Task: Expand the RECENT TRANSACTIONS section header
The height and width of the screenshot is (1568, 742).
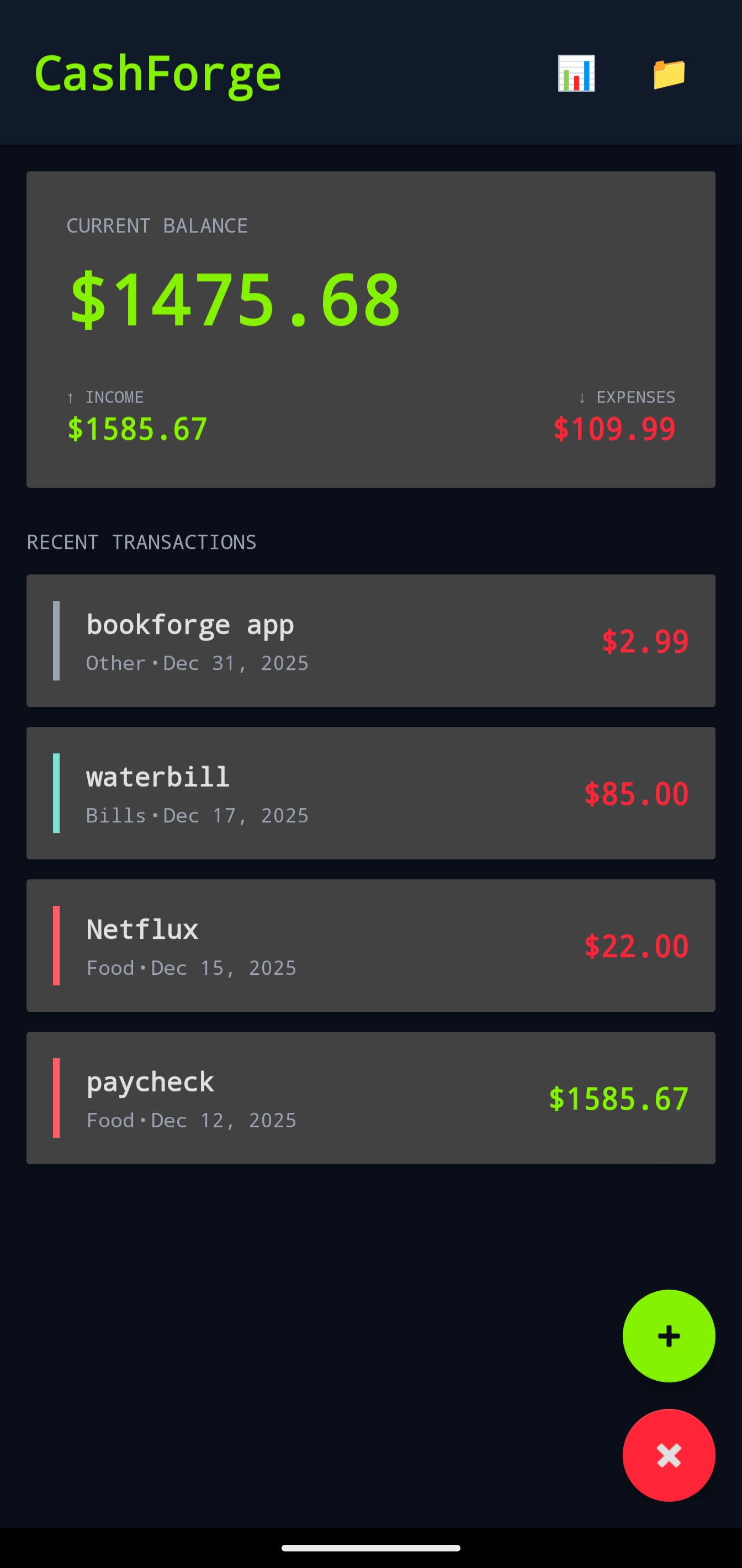Action: tap(141, 541)
